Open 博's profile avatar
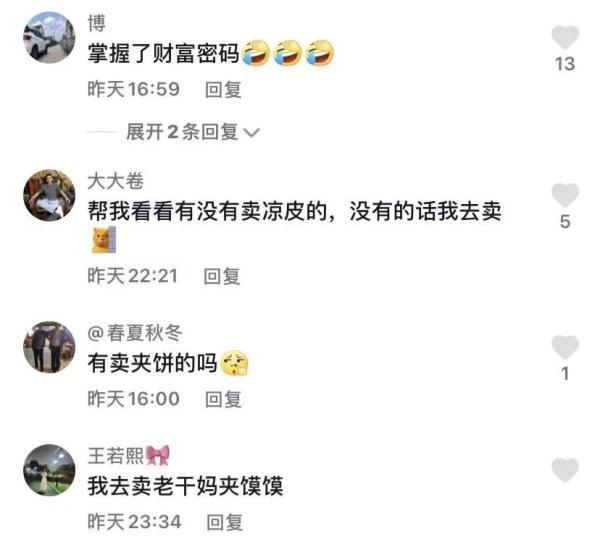600x539 pixels. coord(49,38)
